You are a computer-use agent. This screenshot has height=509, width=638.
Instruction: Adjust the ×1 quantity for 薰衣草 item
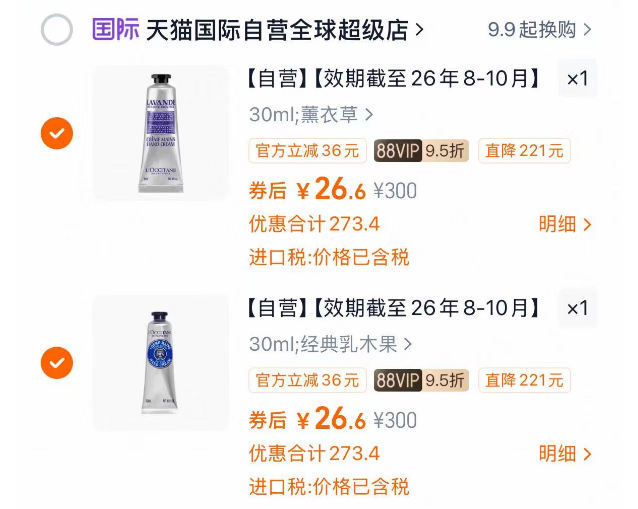pyautogui.click(x=577, y=79)
